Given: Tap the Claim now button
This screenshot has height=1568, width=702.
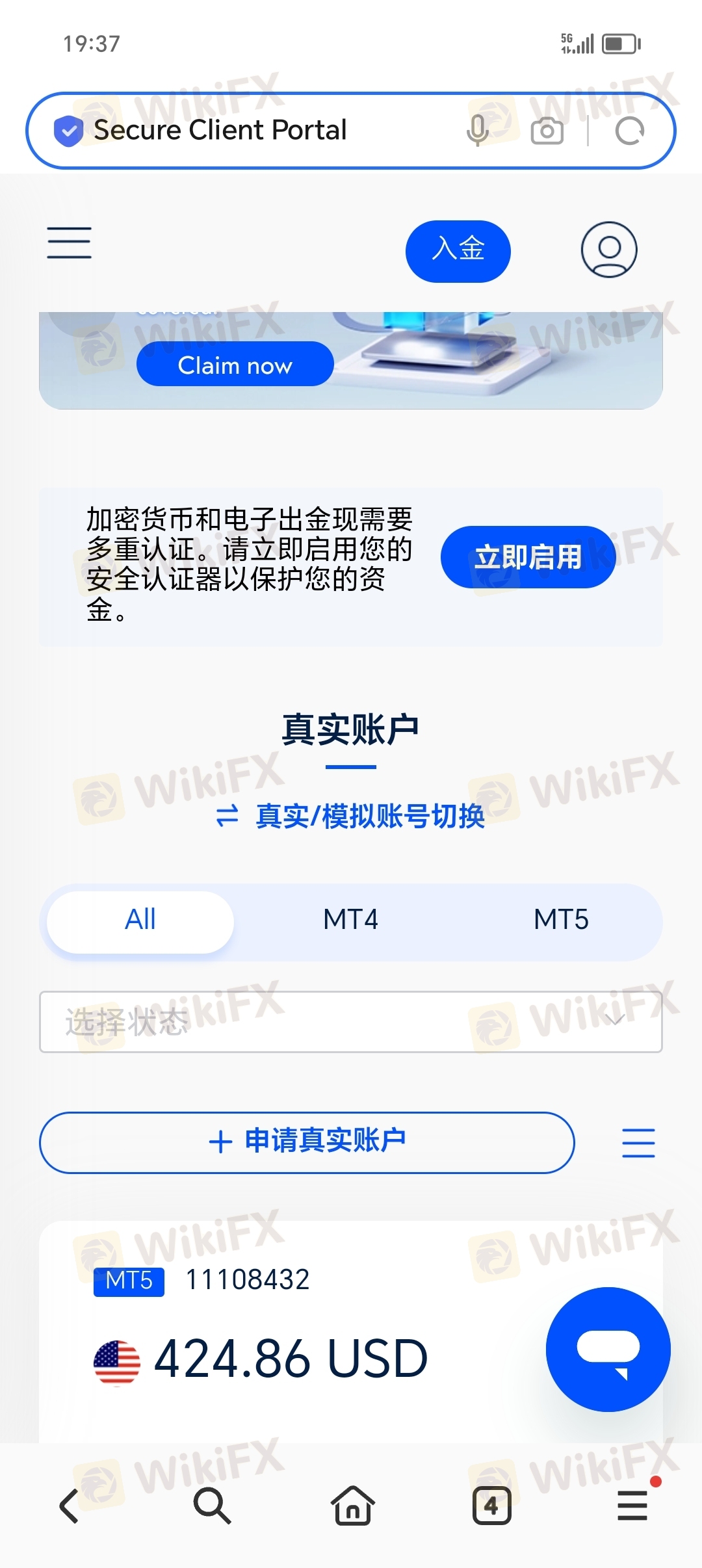Looking at the screenshot, I should [x=235, y=365].
